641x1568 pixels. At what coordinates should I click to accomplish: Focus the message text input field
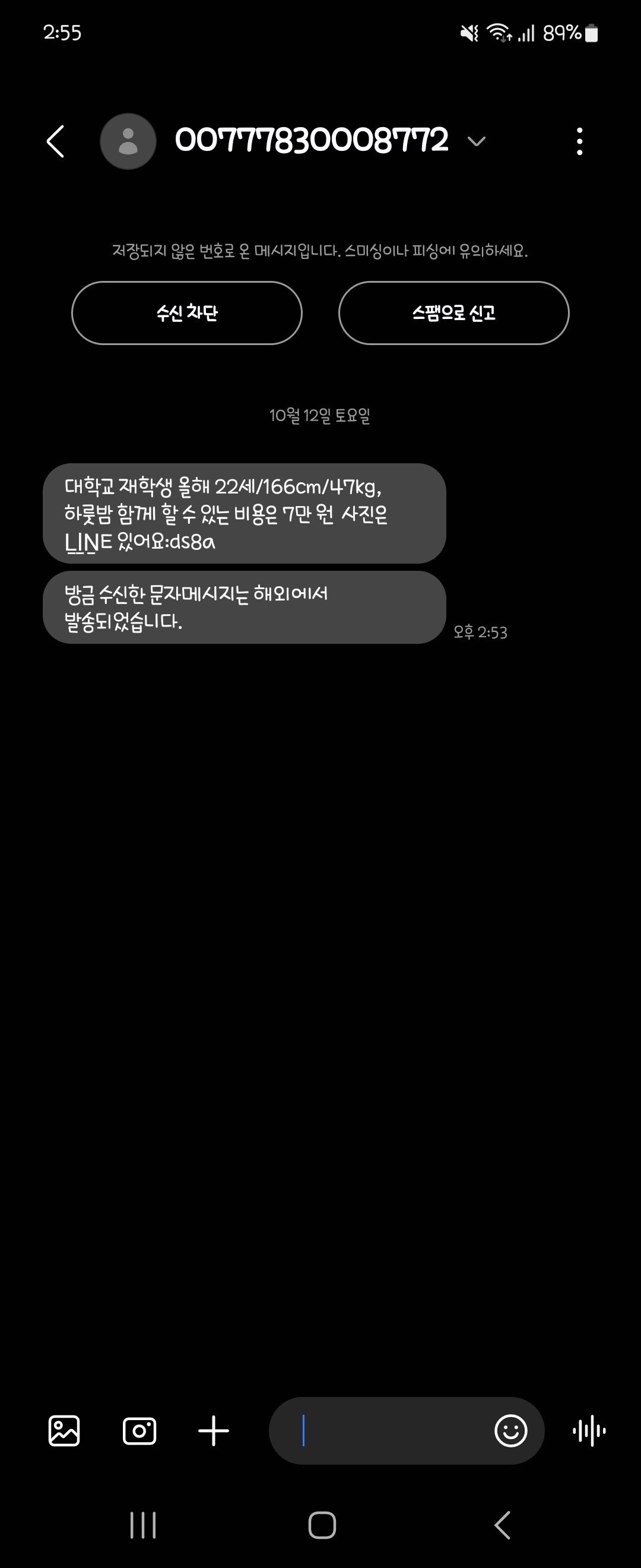click(x=389, y=1430)
